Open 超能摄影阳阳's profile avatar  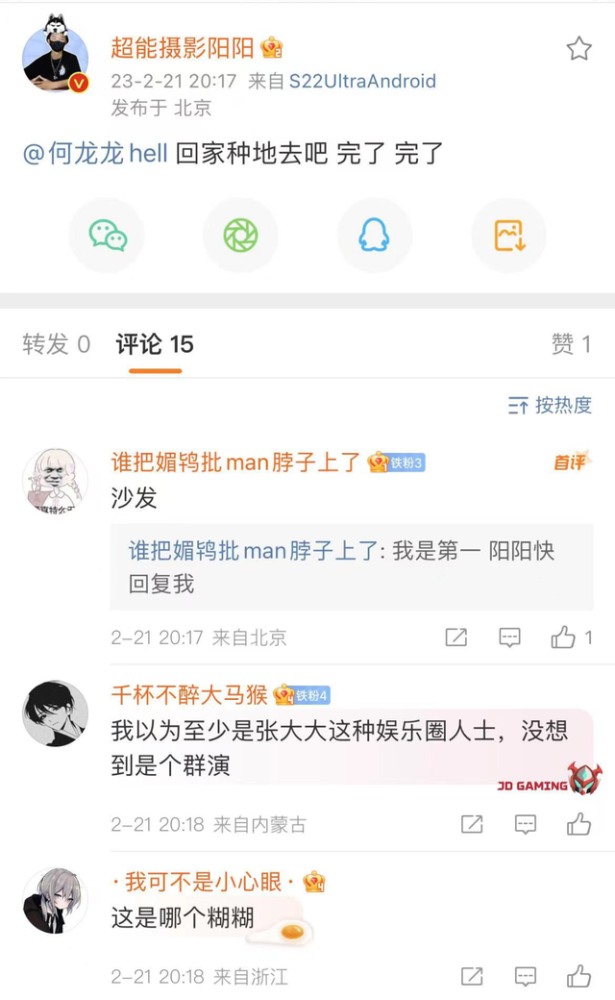(x=55, y=61)
